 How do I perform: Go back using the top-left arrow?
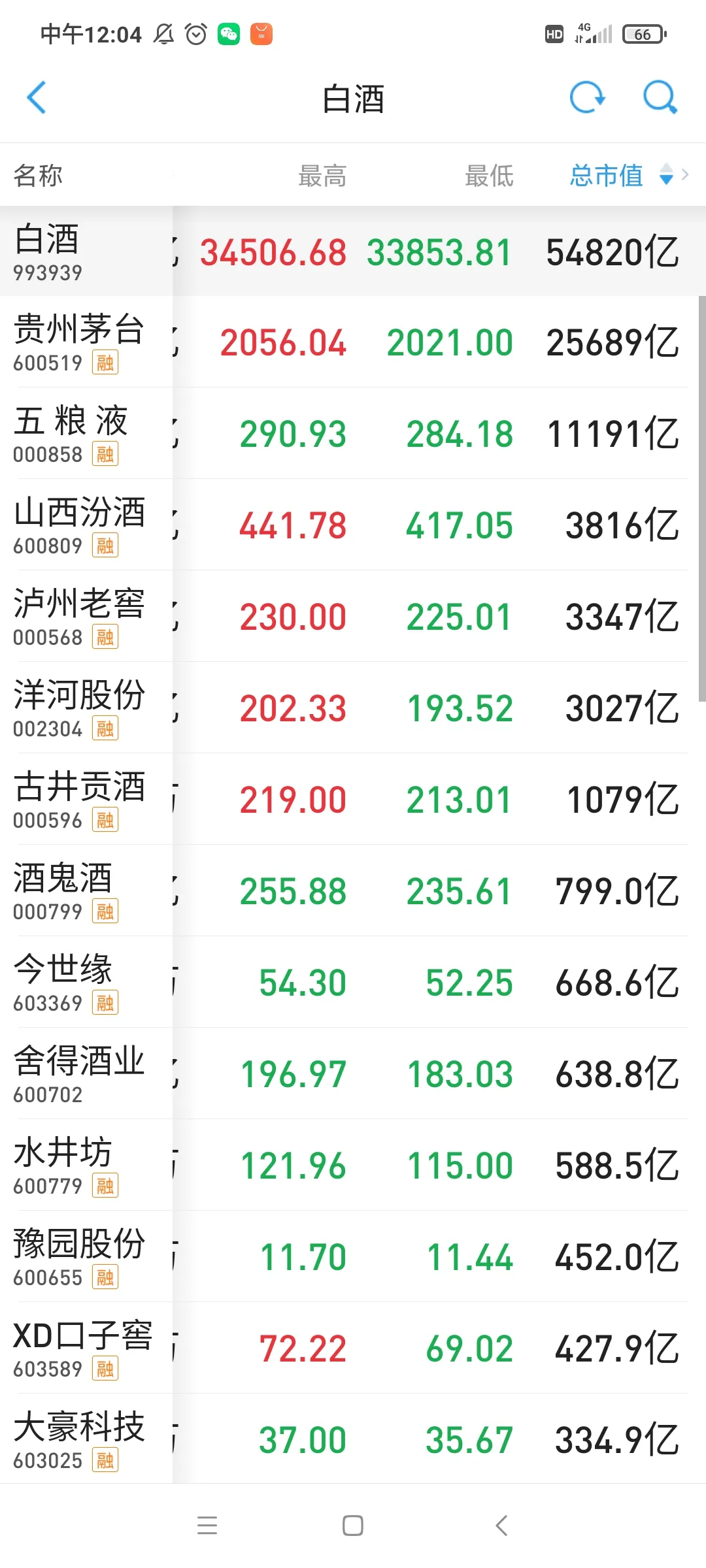(x=37, y=98)
